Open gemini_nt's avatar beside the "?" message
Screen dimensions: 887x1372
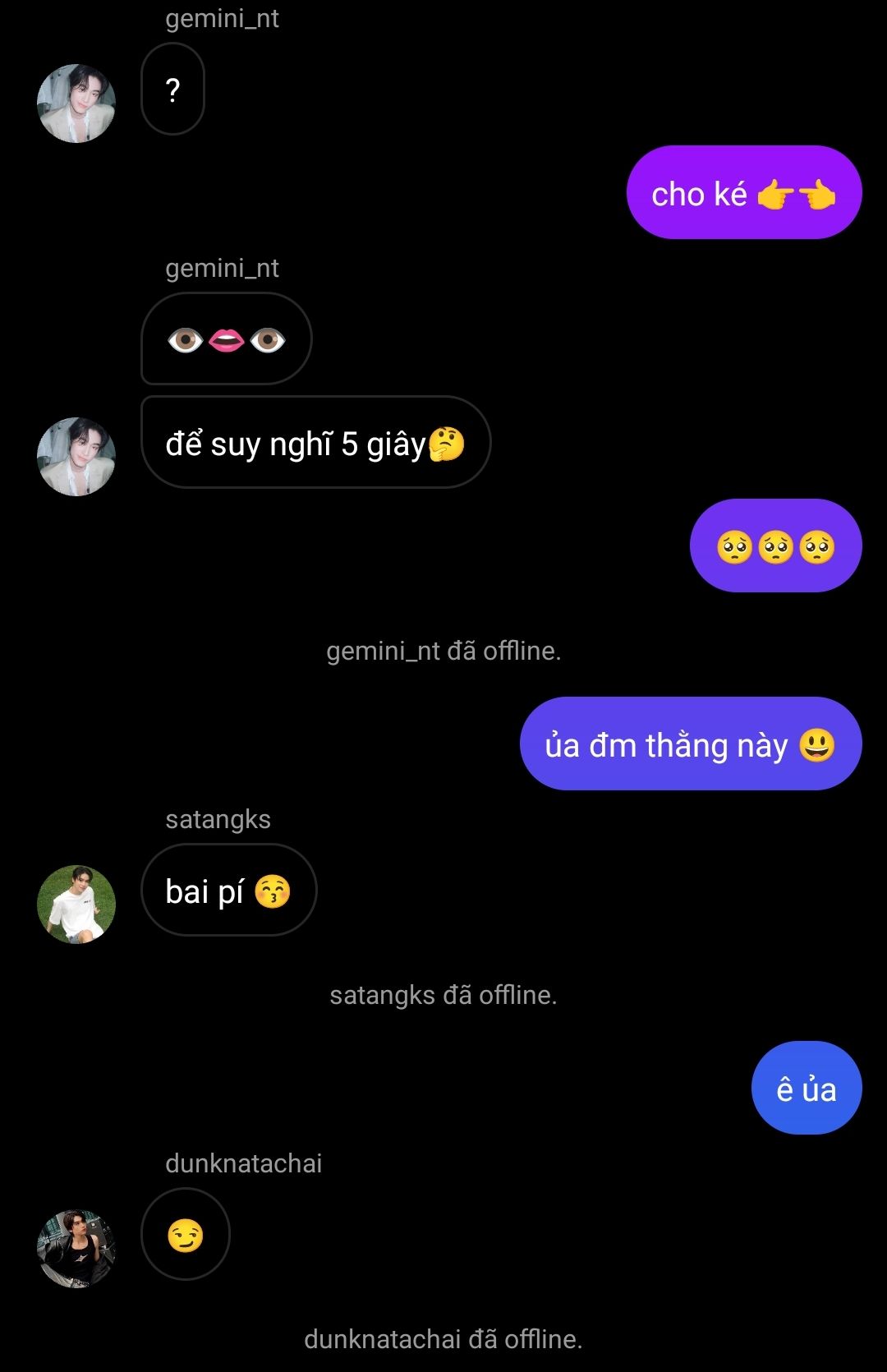click(x=76, y=104)
